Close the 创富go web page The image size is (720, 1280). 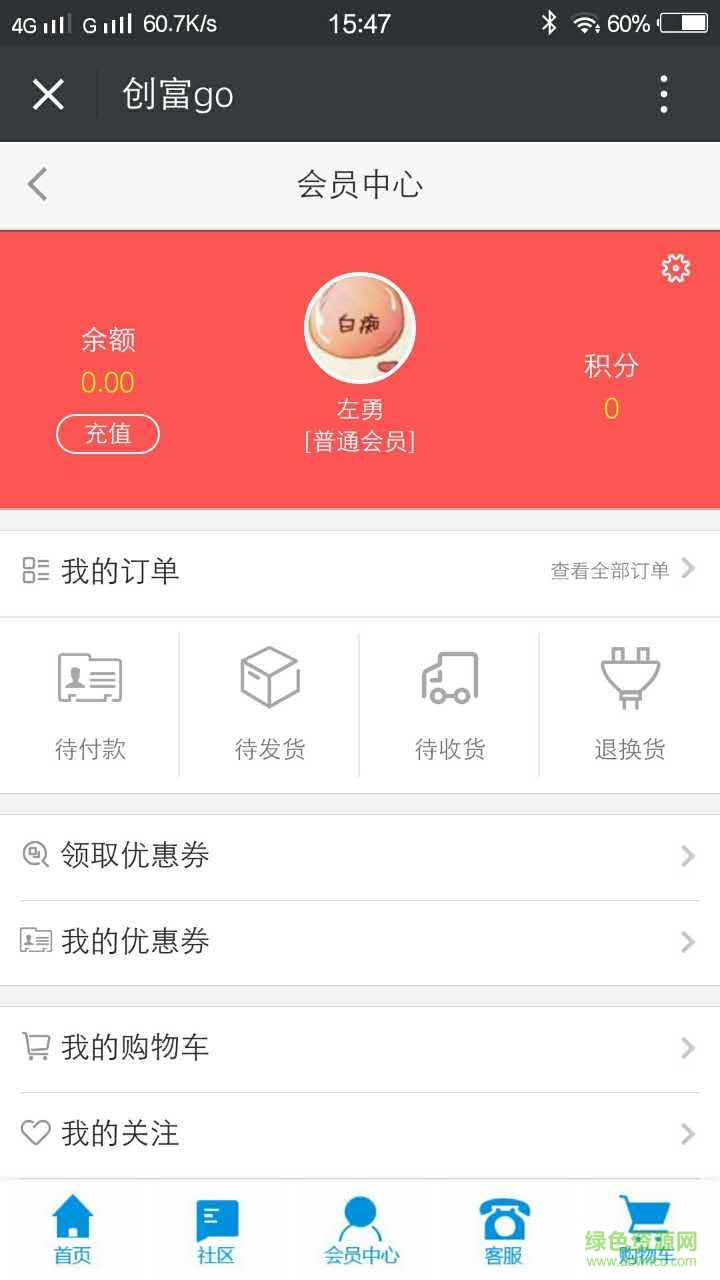(48, 95)
